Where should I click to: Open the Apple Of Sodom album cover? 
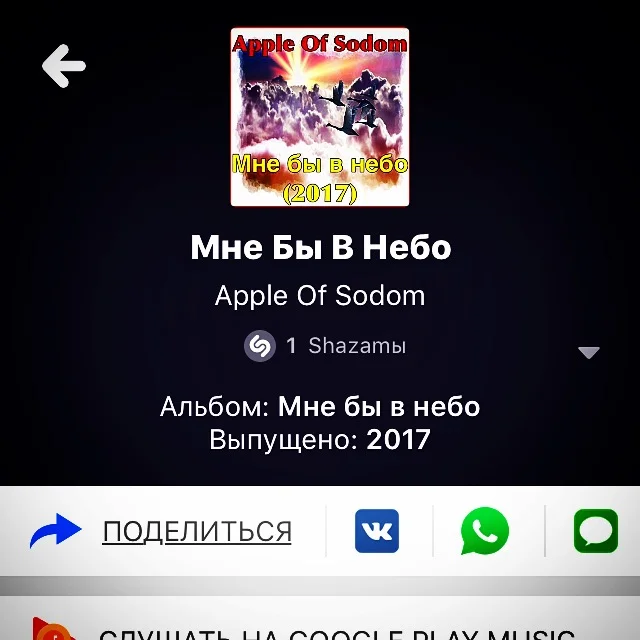320,117
